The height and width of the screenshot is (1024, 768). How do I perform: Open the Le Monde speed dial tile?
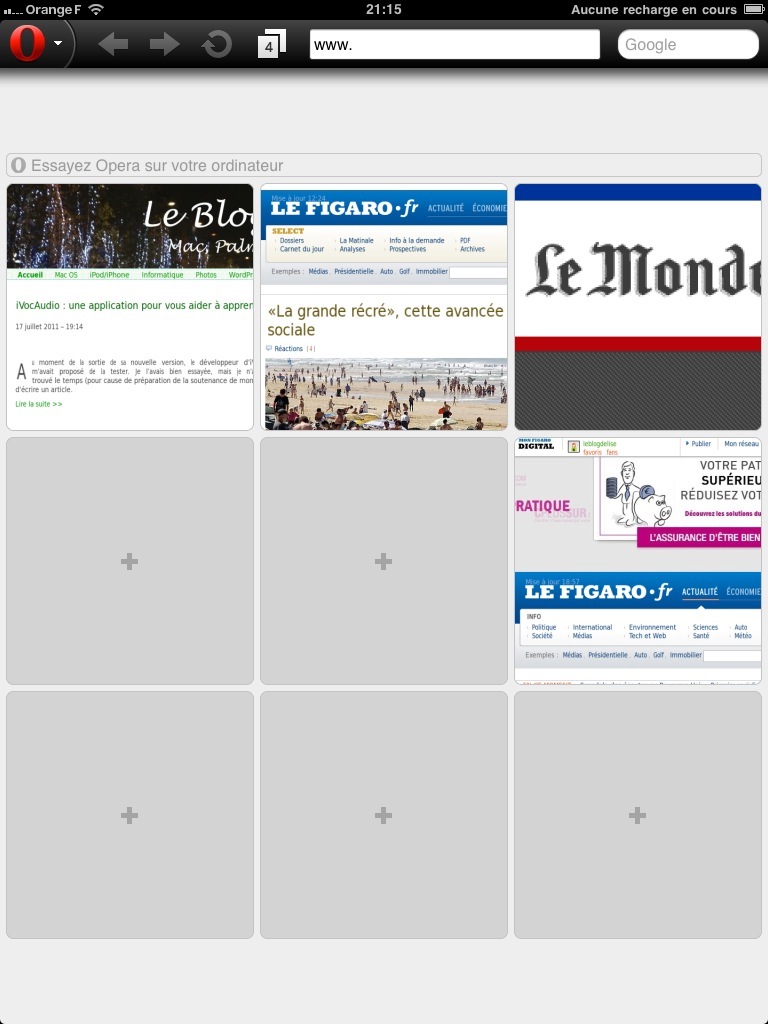[x=638, y=307]
